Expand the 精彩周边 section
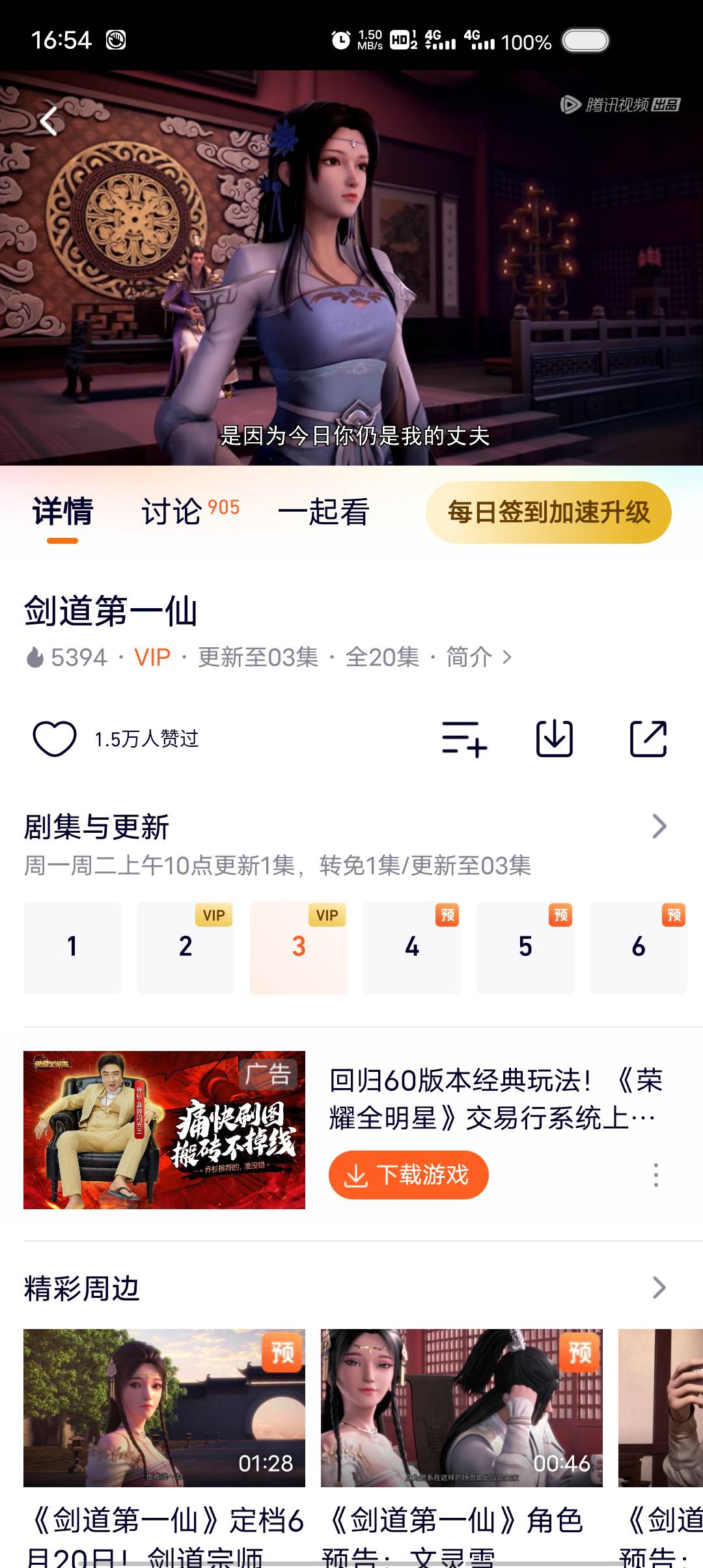The height and width of the screenshot is (1568, 703). coord(659,1287)
